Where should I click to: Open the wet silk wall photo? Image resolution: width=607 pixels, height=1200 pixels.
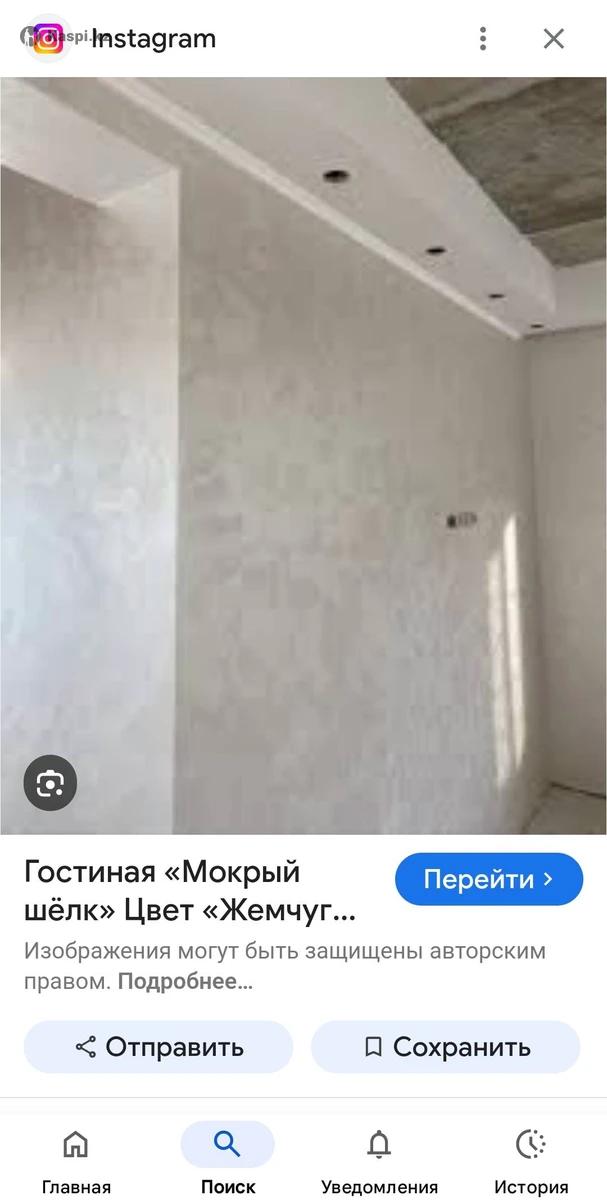point(303,455)
